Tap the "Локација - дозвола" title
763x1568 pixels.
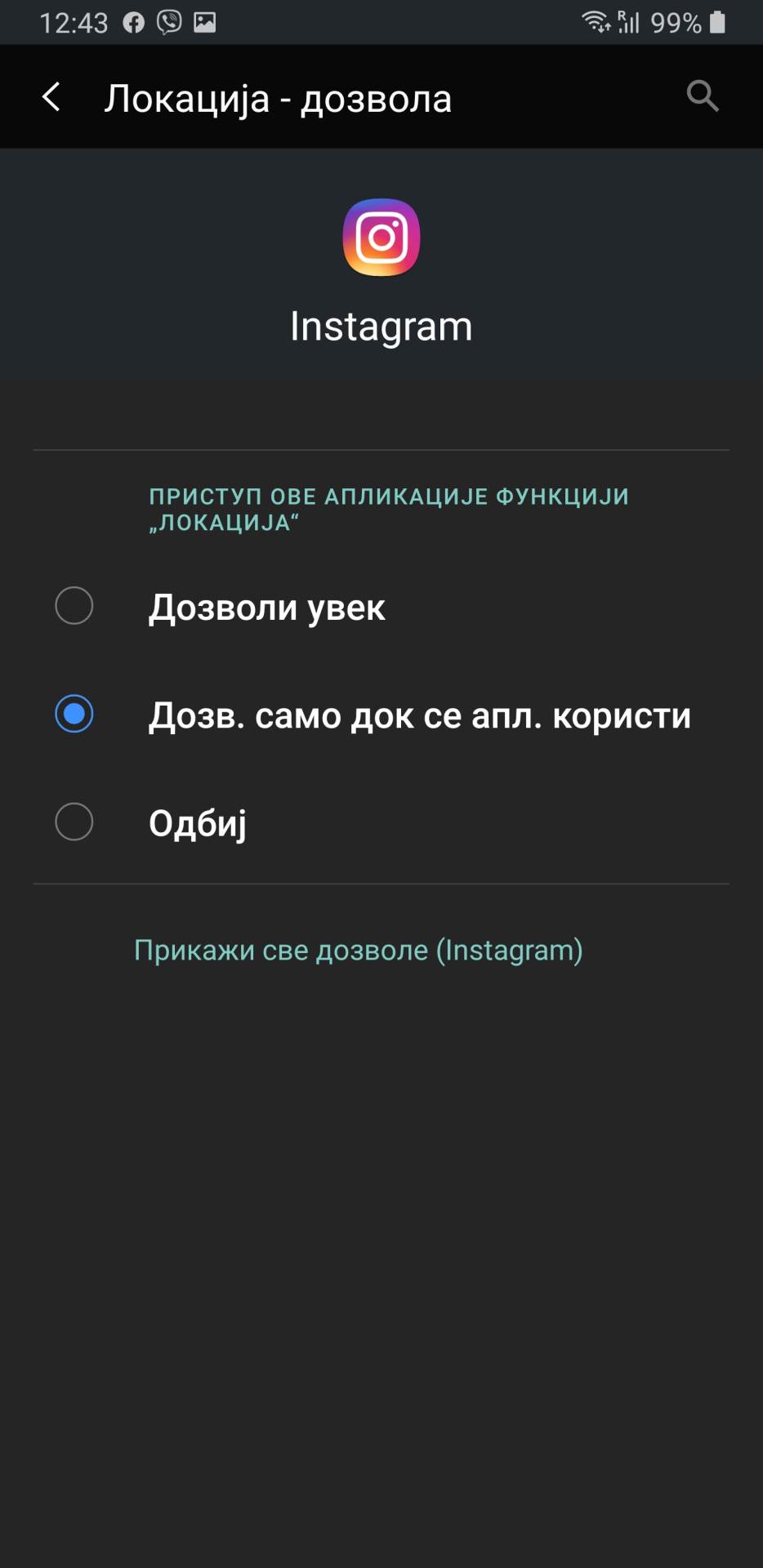click(x=279, y=97)
